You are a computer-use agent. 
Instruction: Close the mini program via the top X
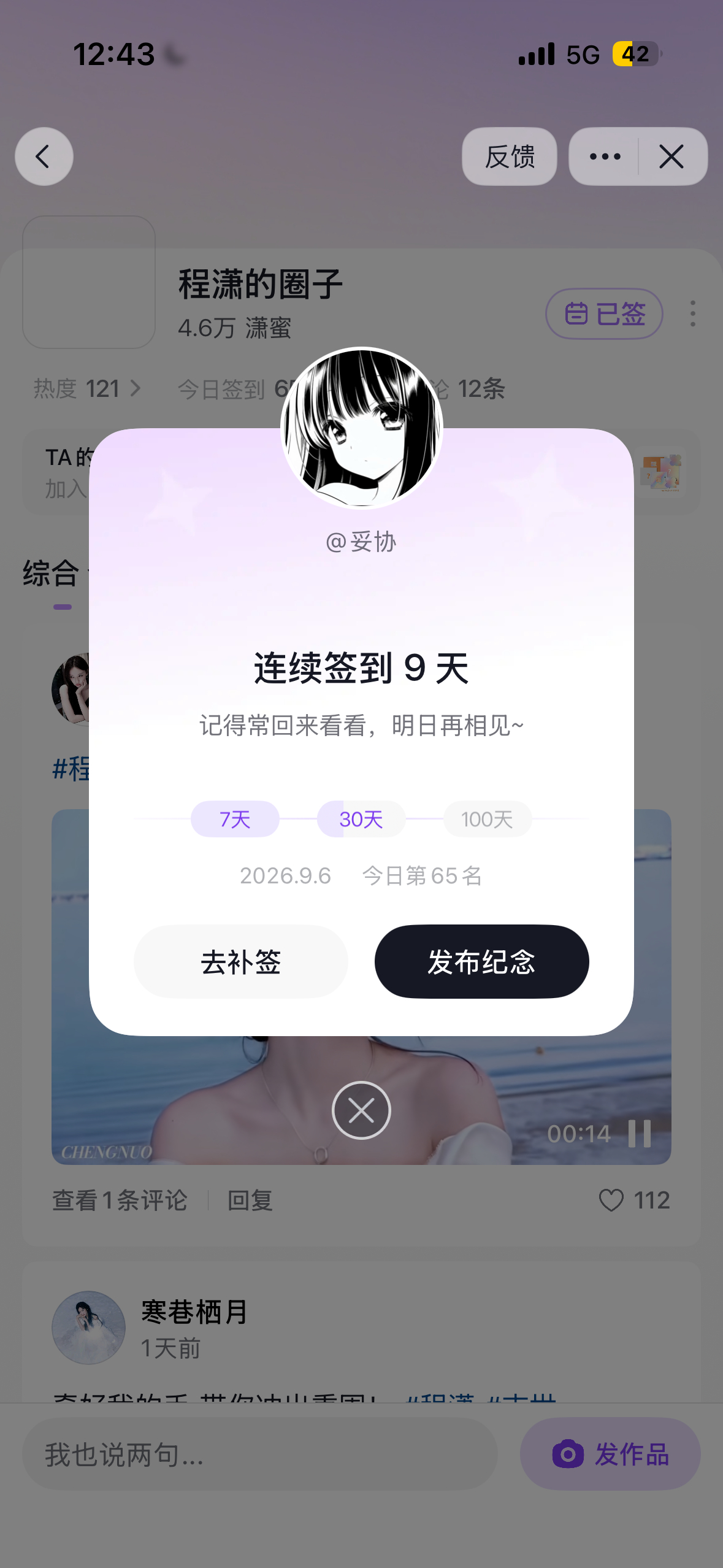[672, 156]
